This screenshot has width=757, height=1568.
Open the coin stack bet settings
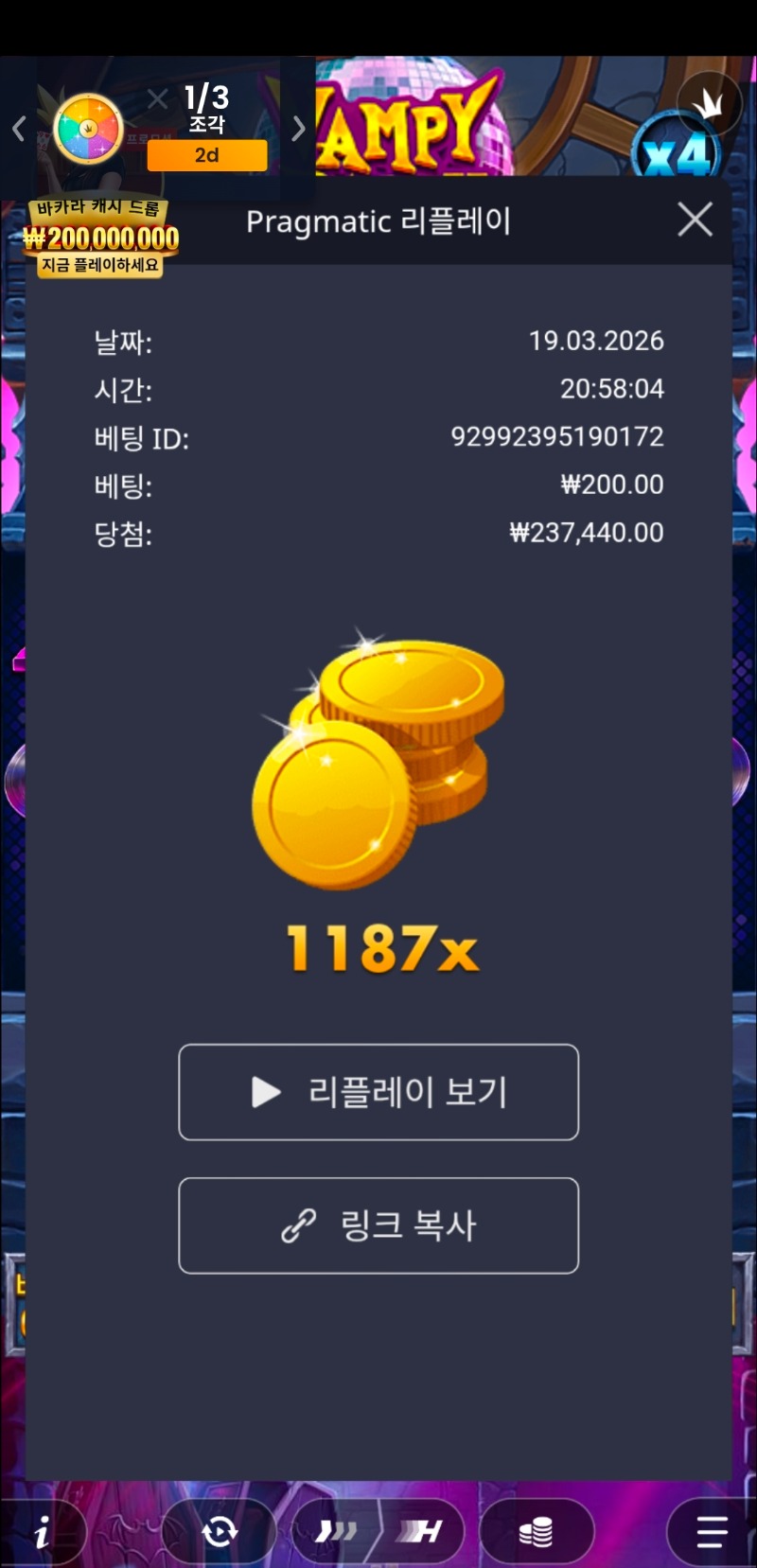536,1531
